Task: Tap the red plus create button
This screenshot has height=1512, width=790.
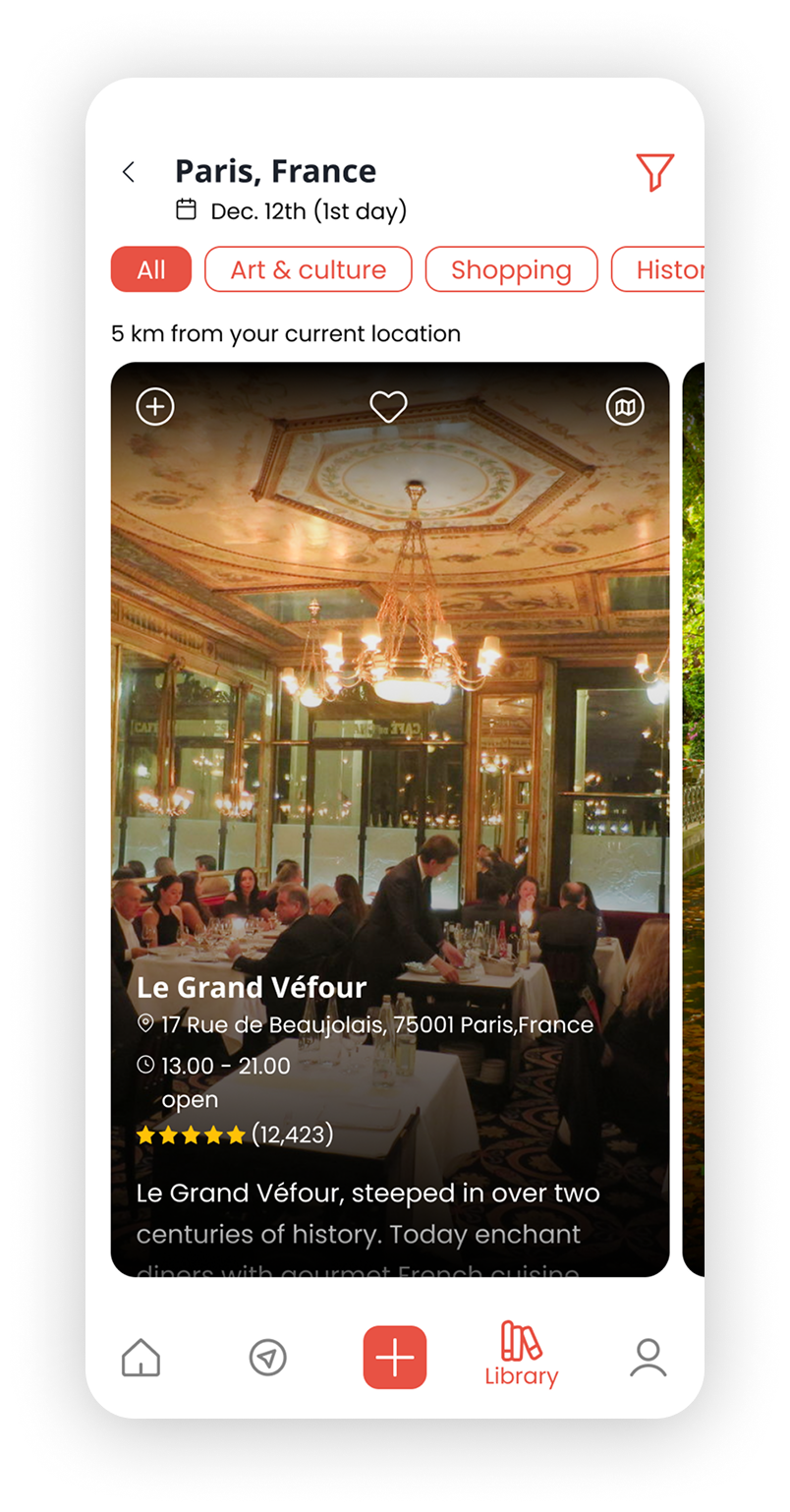Action: click(395, 1358)
